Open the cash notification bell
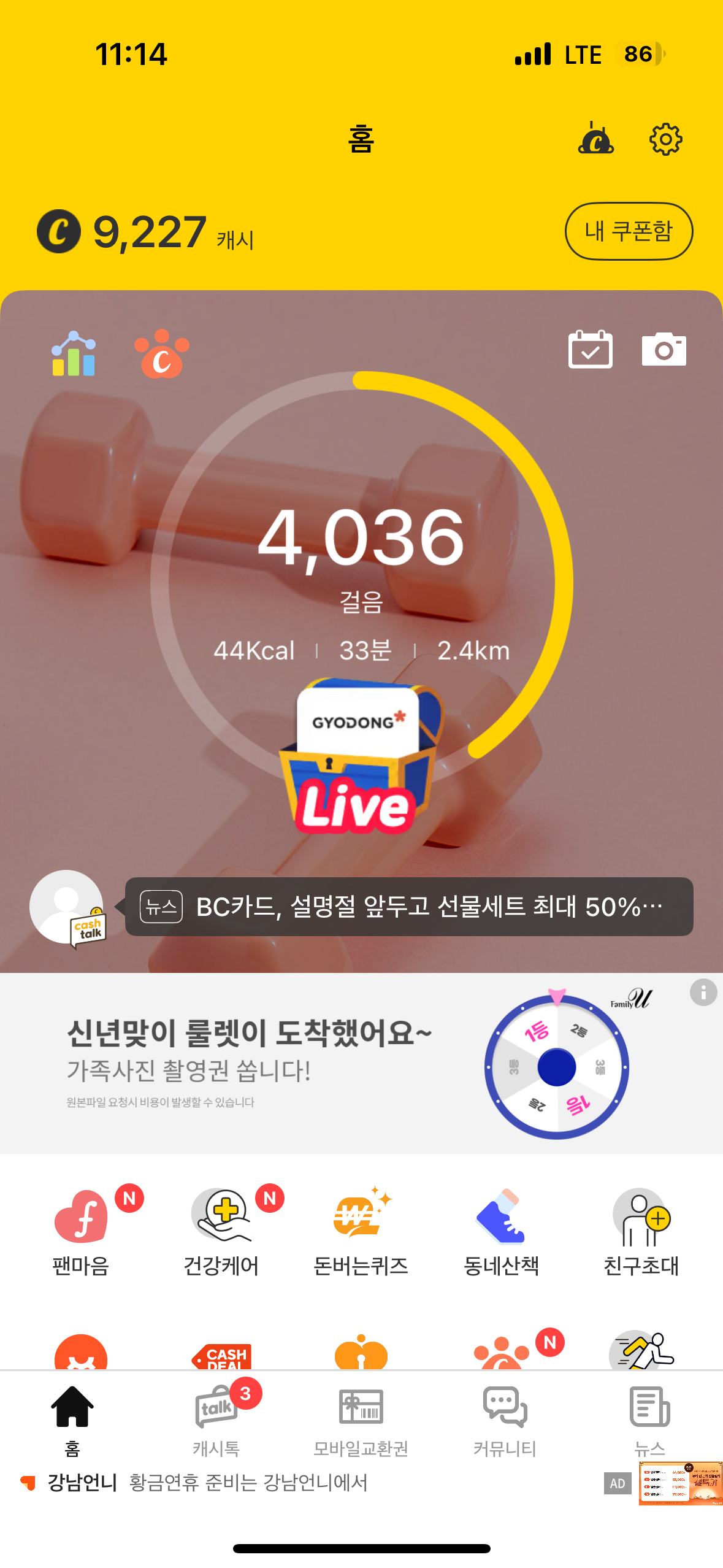Viewport: 723px width, 1568px height. point(595,138)
